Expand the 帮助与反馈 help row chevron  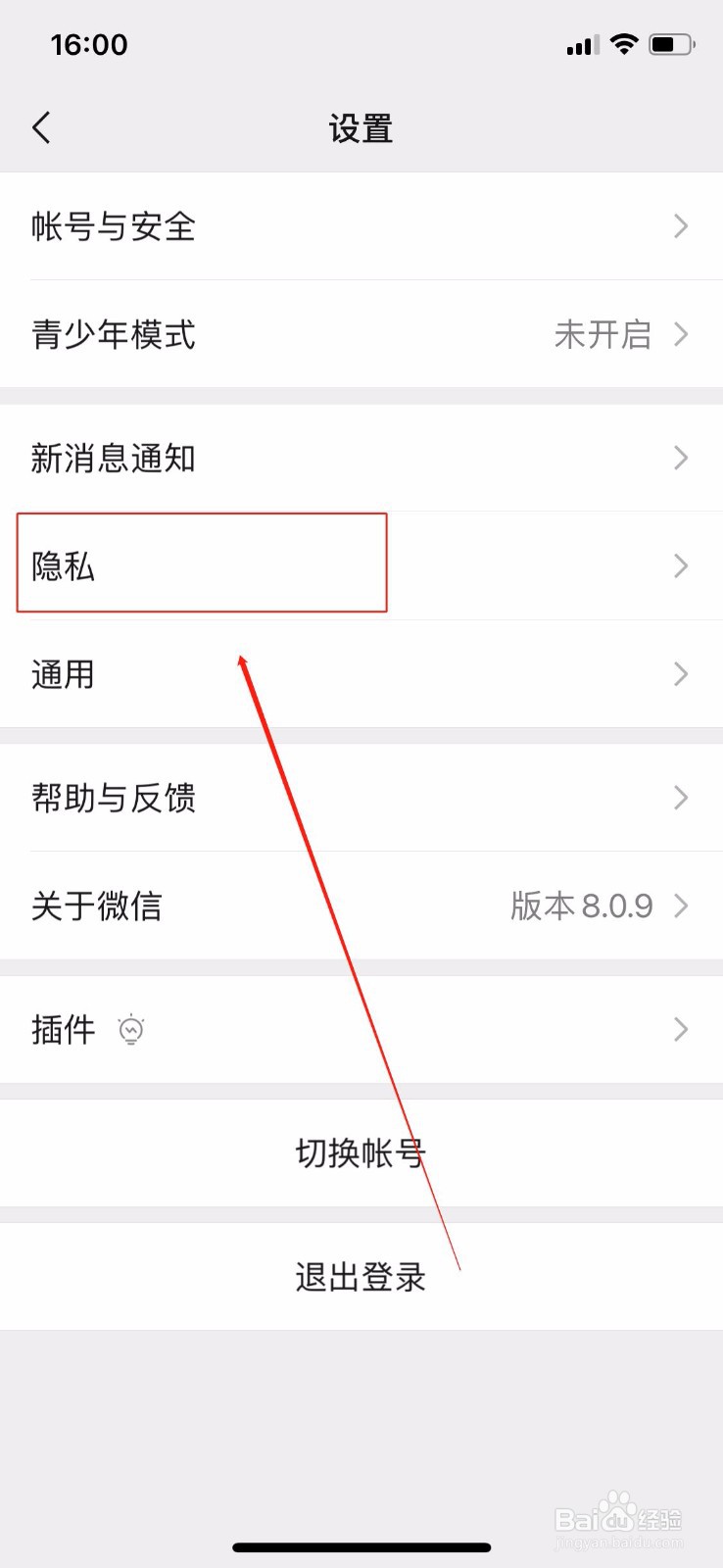coord(681,798)
